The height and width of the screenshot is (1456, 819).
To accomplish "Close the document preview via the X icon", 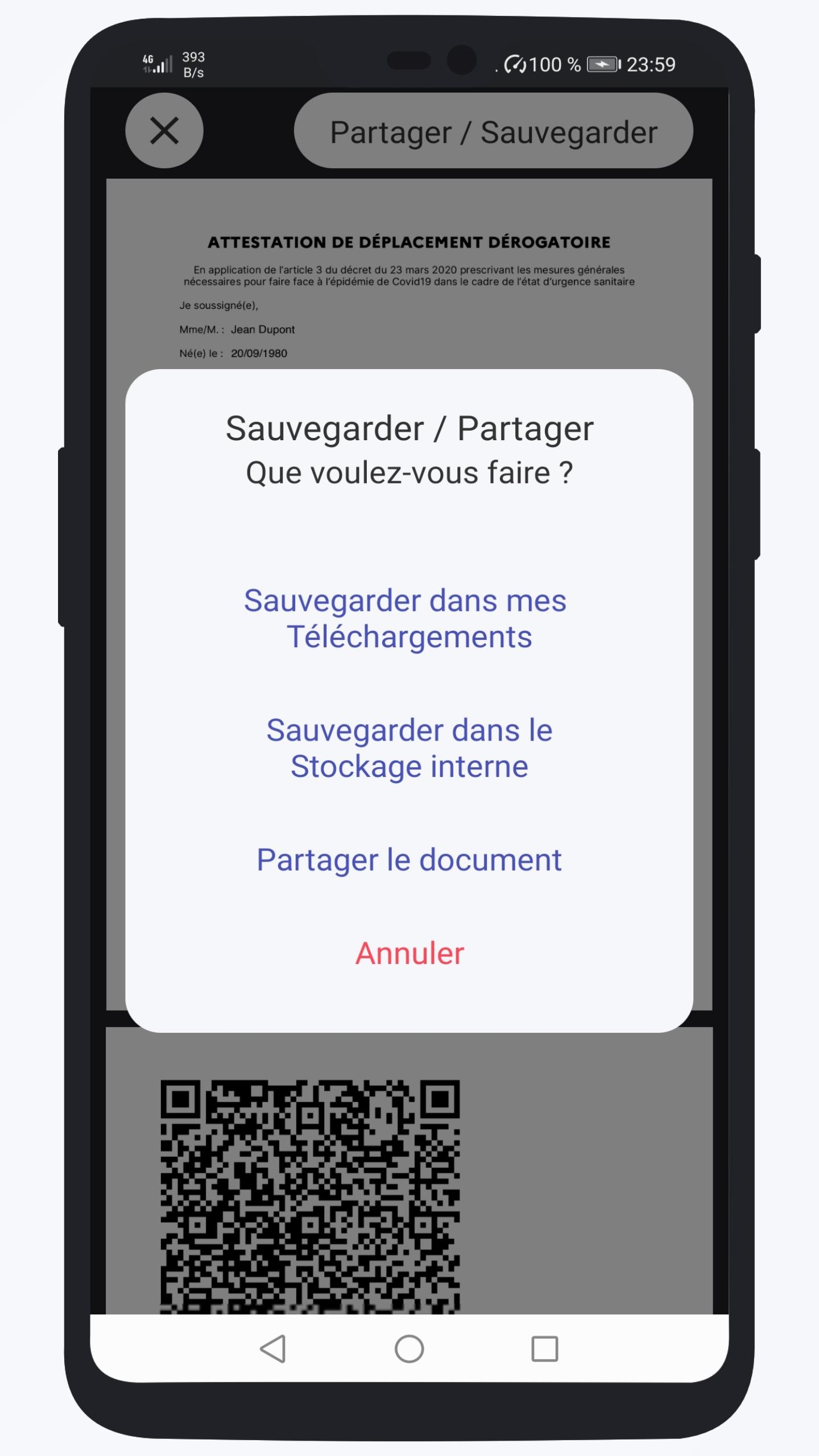I will (x=165, y=130).
